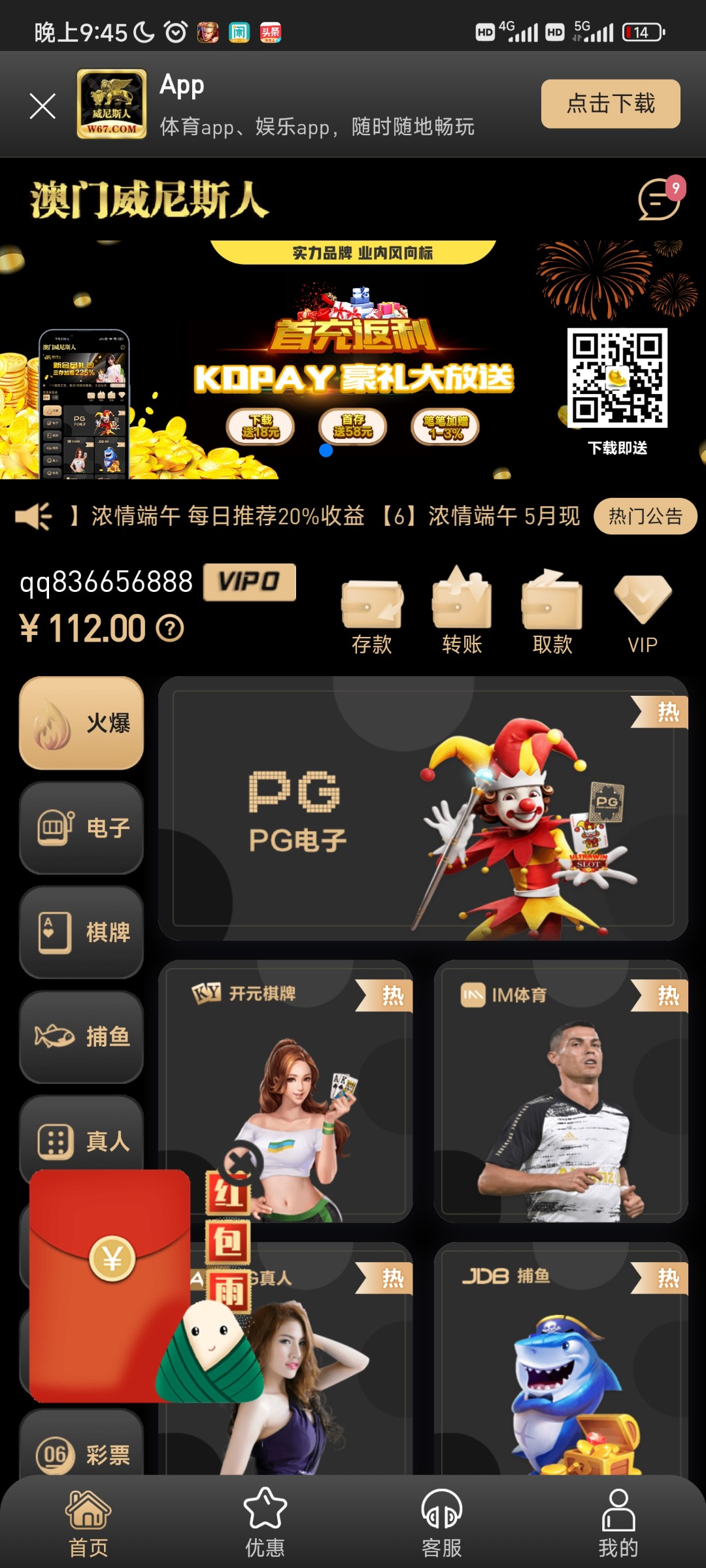The height and width of the screenshot is (1568, 706).
Task: Open the PG电子 game card
Action: [423, 809]
